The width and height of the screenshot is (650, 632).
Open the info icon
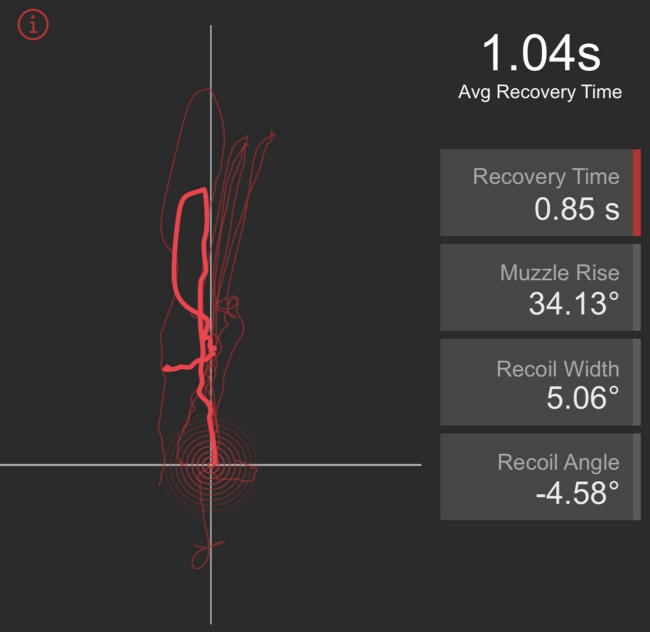point(33,25)
